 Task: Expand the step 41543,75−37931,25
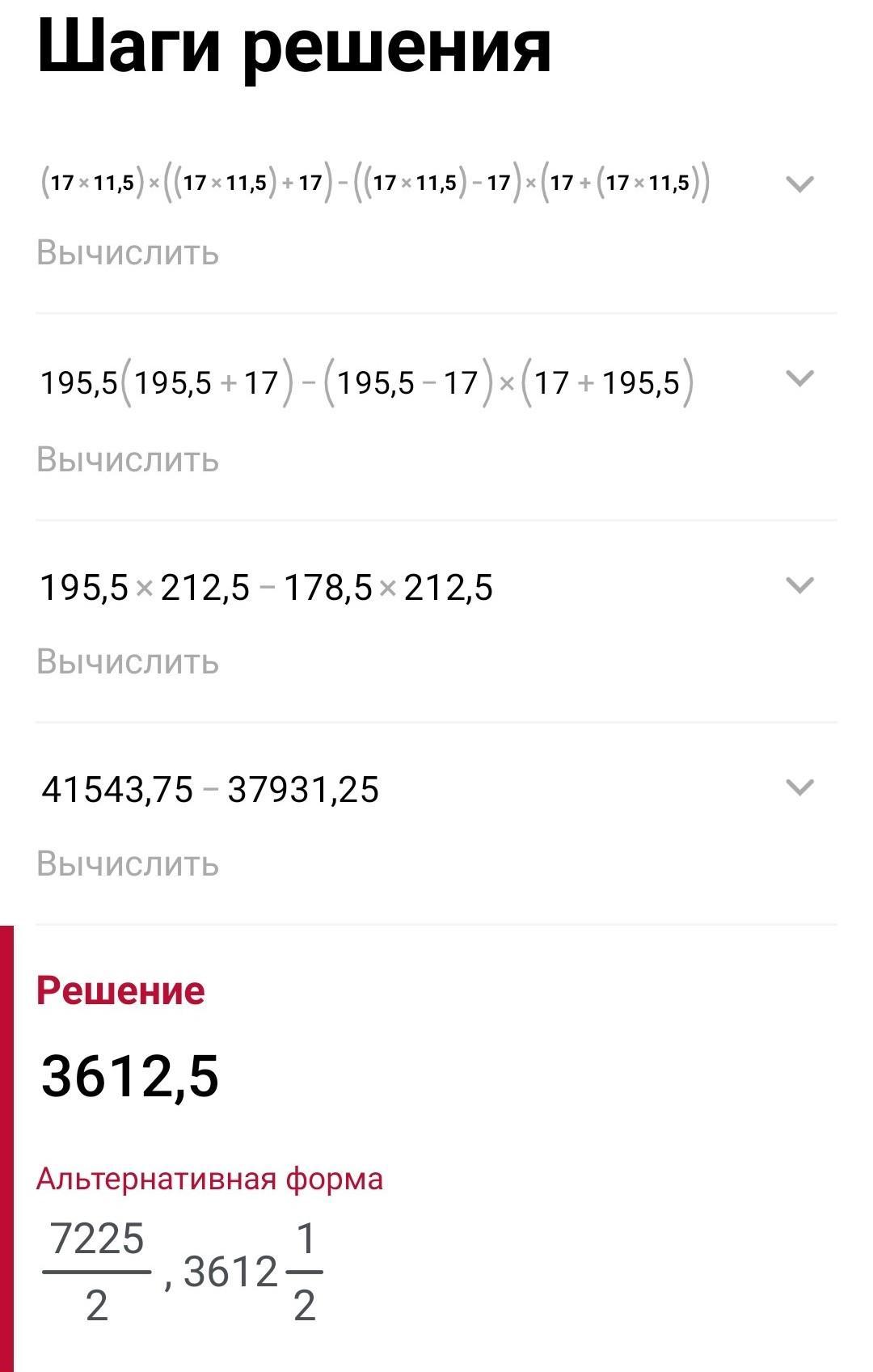(x=799, y=787)
